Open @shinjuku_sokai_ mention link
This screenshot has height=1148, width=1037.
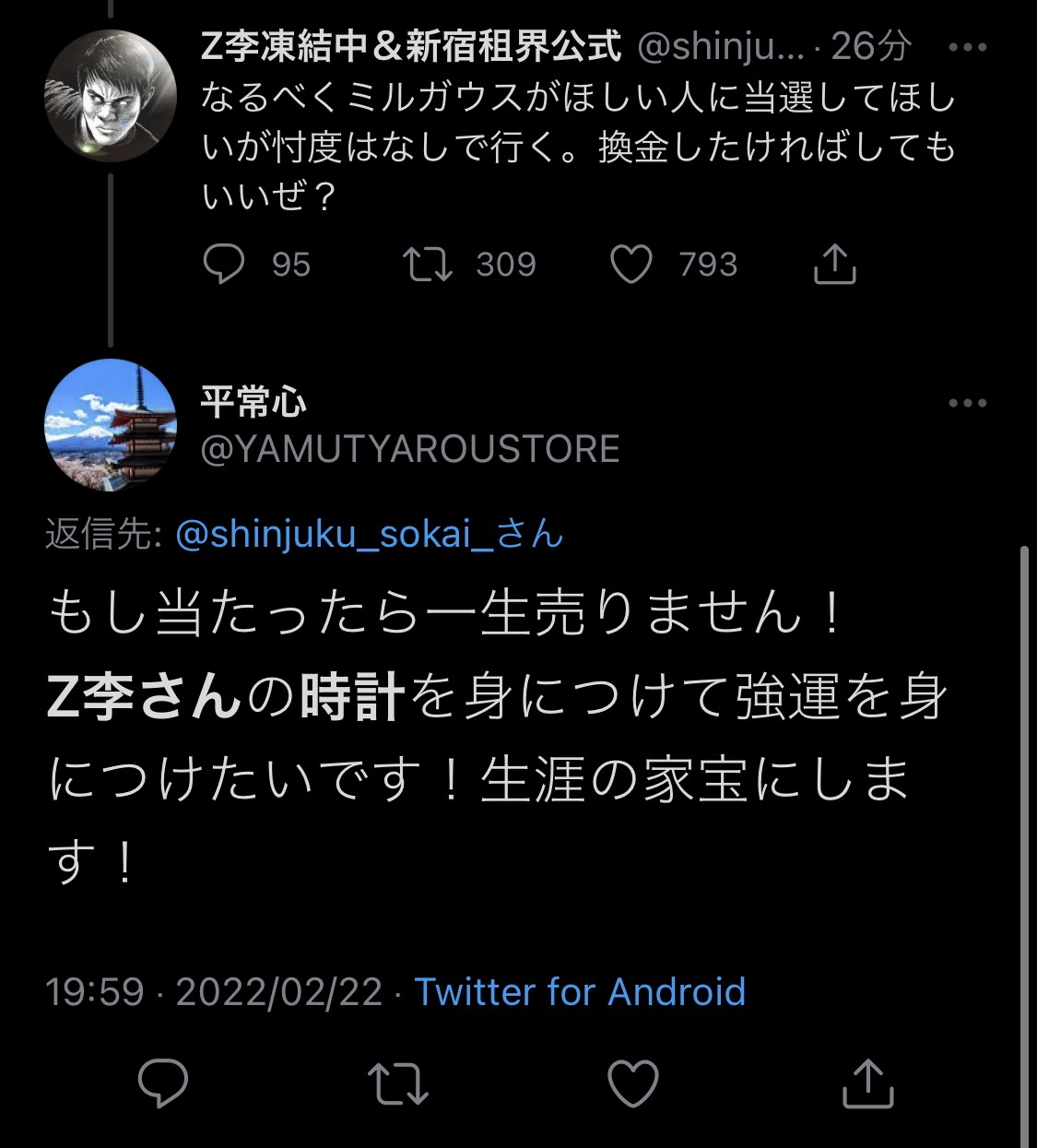369,534
